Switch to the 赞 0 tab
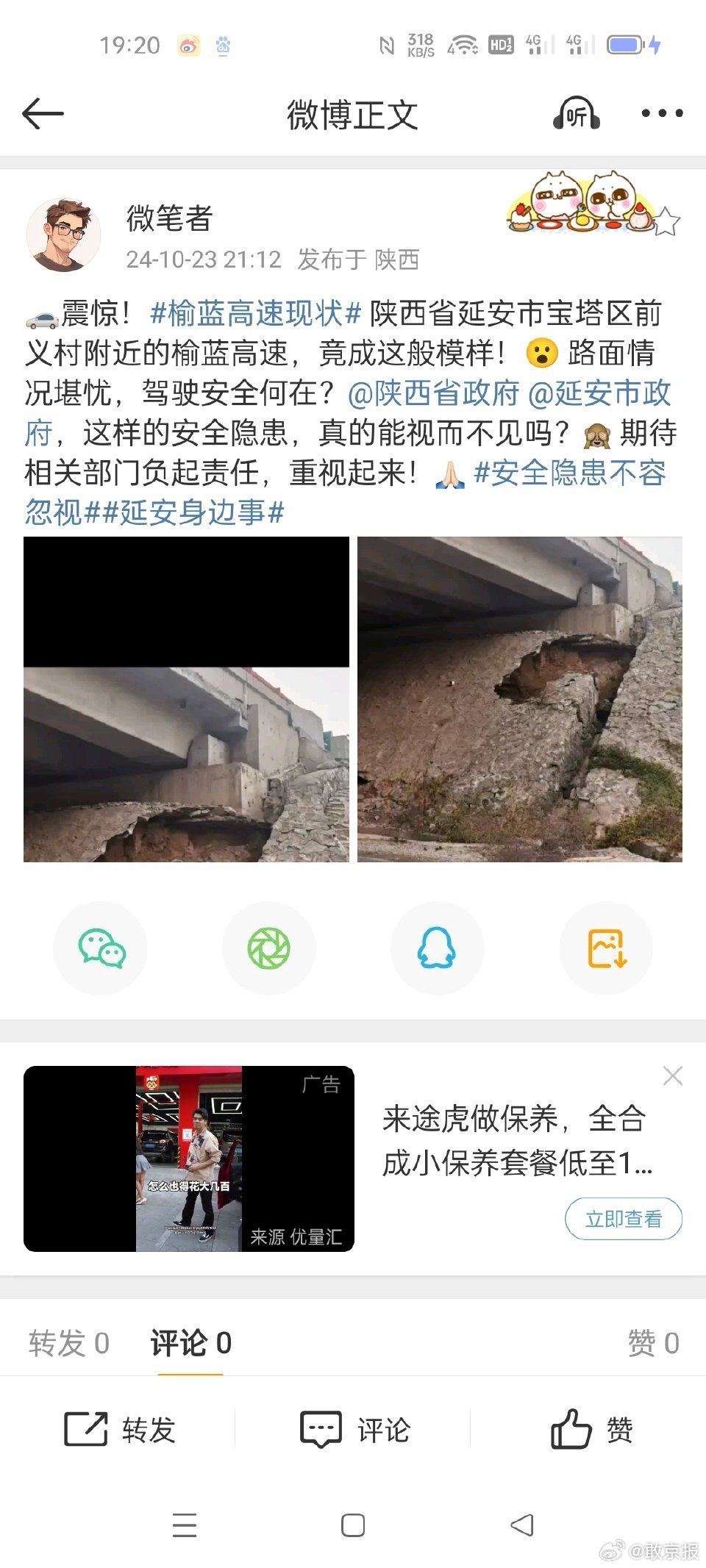 (x=653, y=1343)
